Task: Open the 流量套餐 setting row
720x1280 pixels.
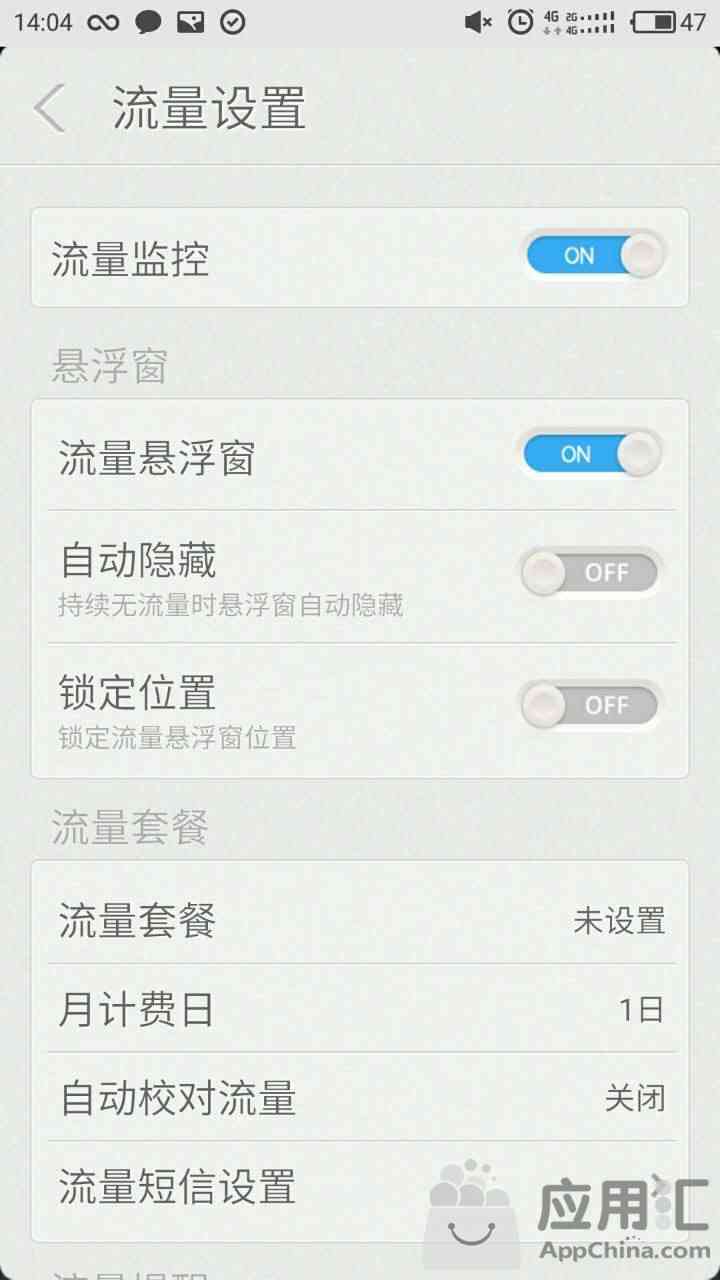Action: 360,919
